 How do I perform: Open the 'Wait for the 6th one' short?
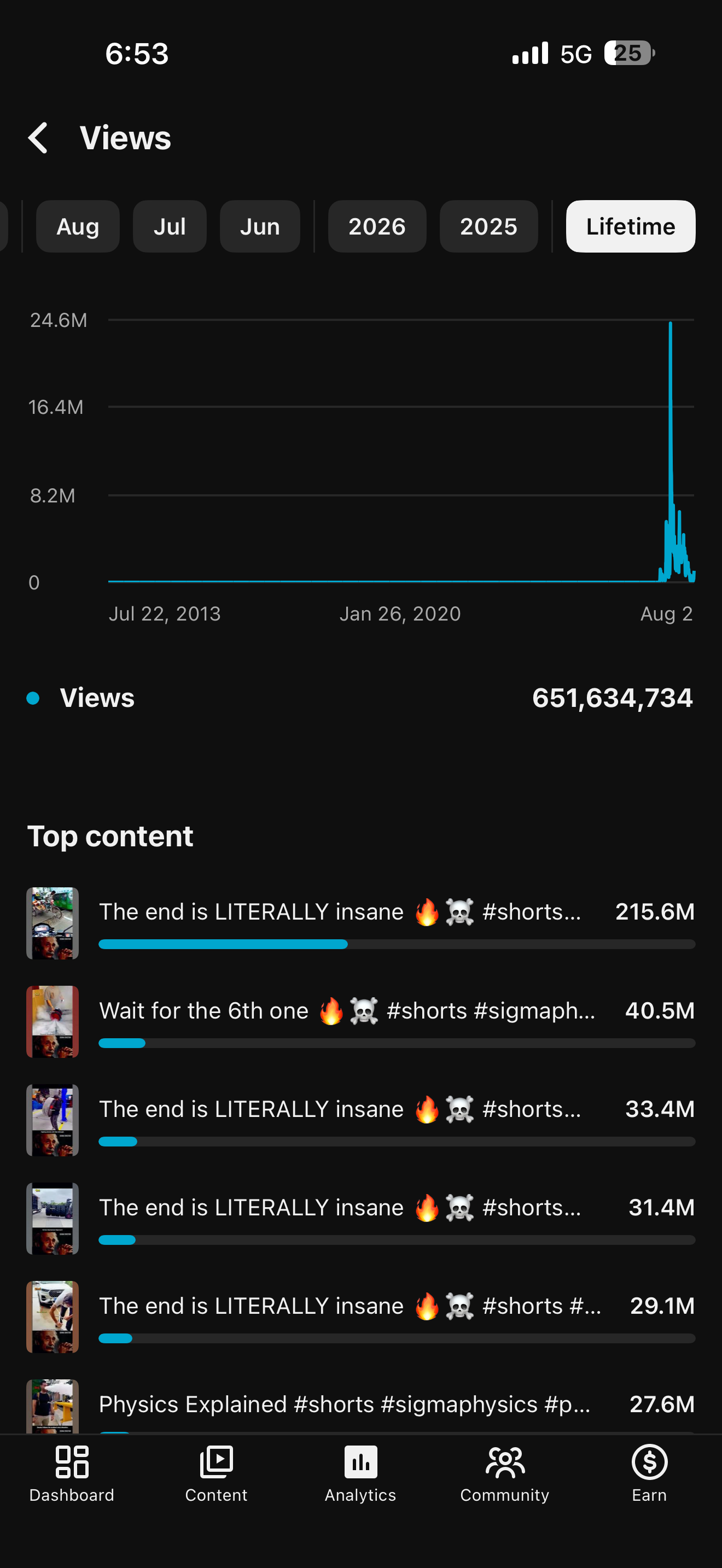361,1022
